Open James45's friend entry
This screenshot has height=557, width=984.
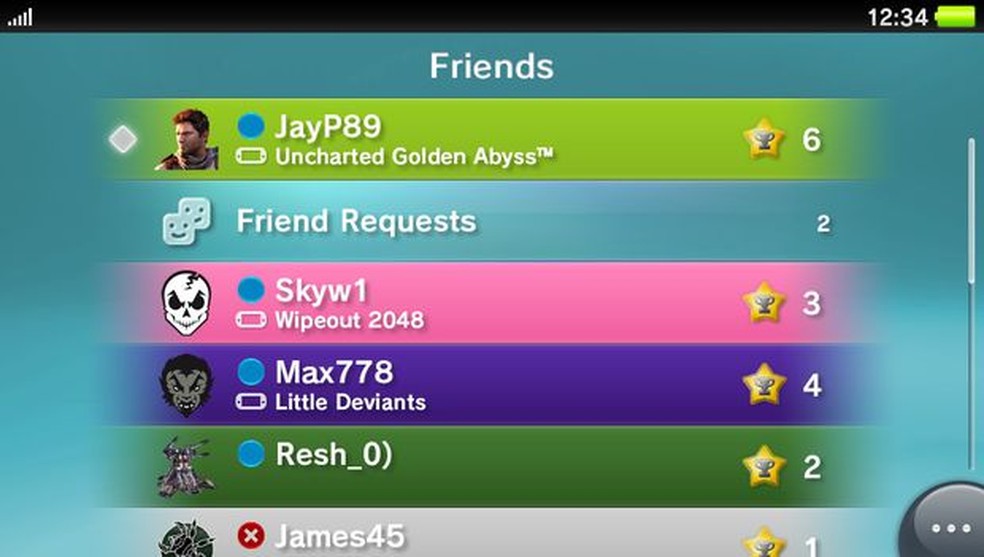tap(490, 537)
